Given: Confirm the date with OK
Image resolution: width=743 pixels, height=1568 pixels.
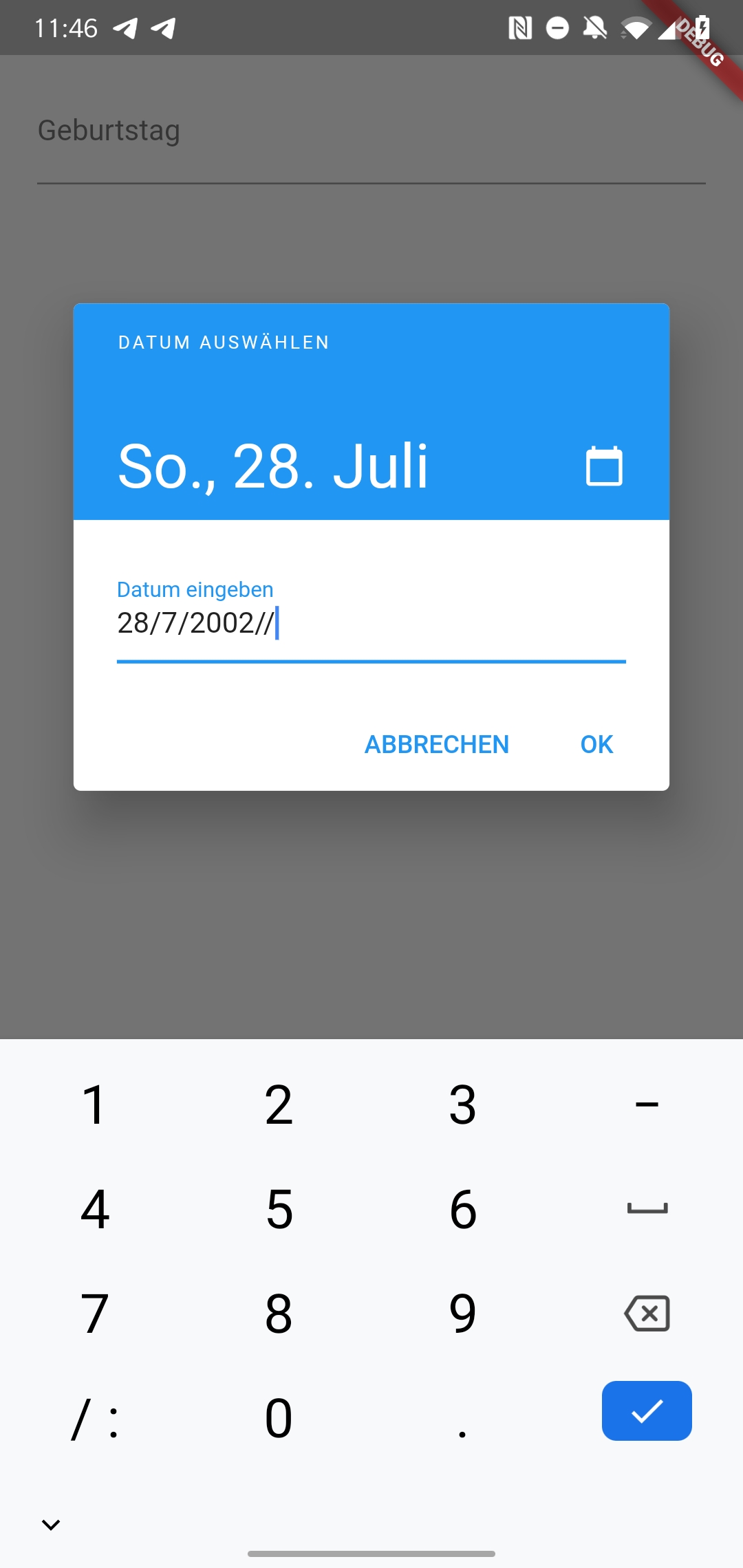Looking at the screenshot, I should point(596,744).
